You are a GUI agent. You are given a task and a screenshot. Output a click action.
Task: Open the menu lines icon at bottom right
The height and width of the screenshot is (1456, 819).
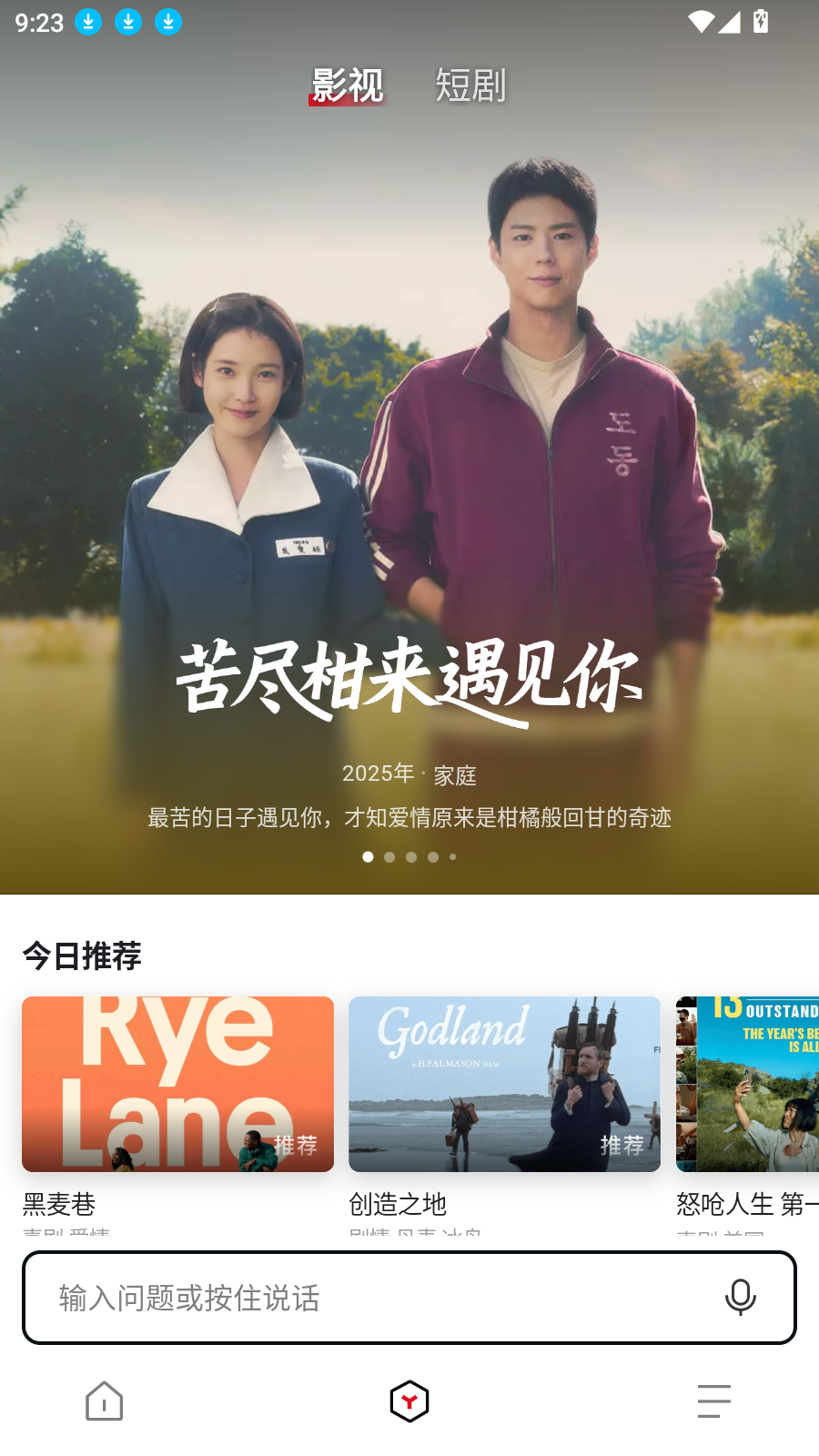(x=713, y=1401)
